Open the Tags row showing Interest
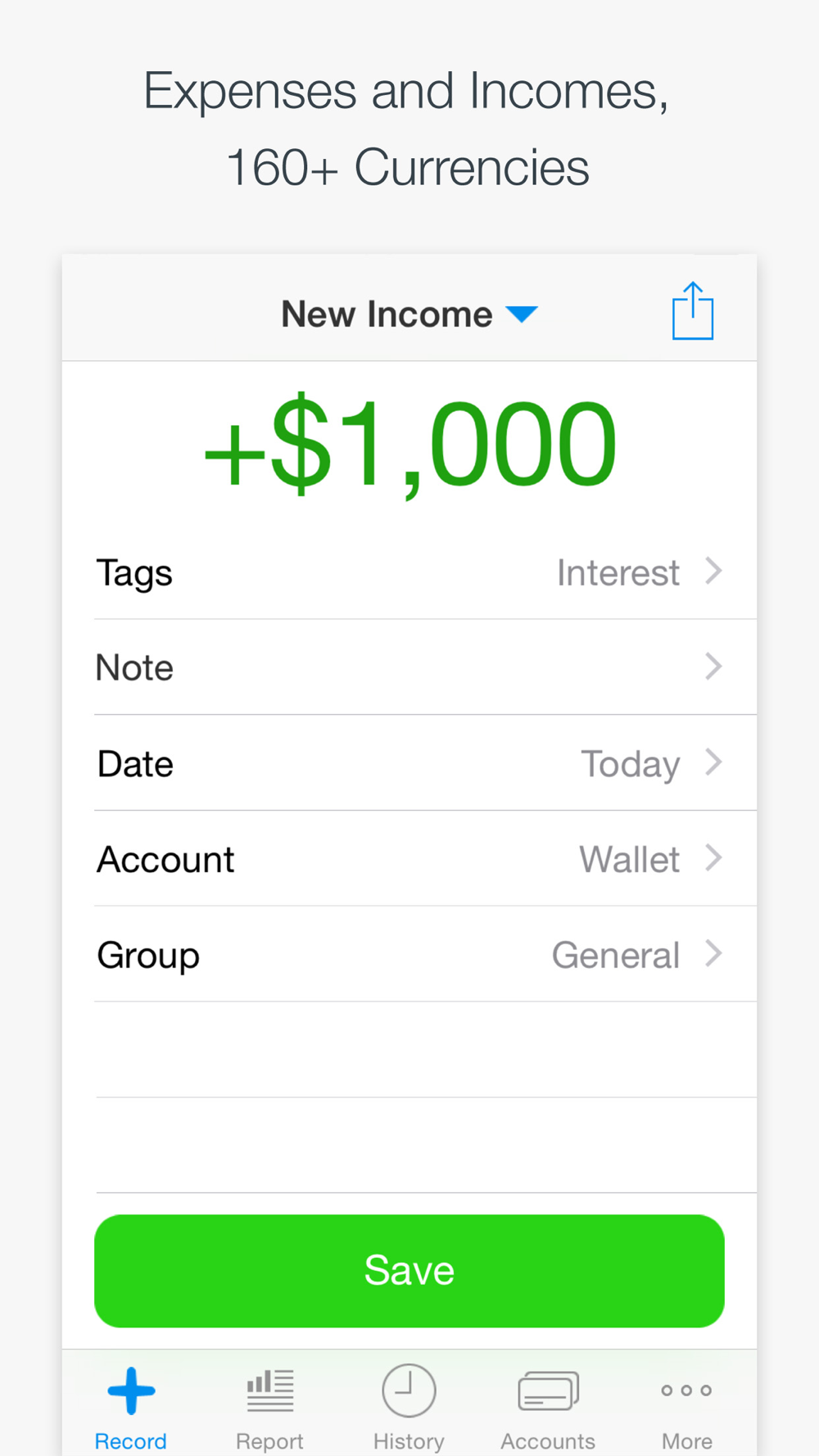Image resolution: width=819 pixels, height=1456 pixels. 409,572
